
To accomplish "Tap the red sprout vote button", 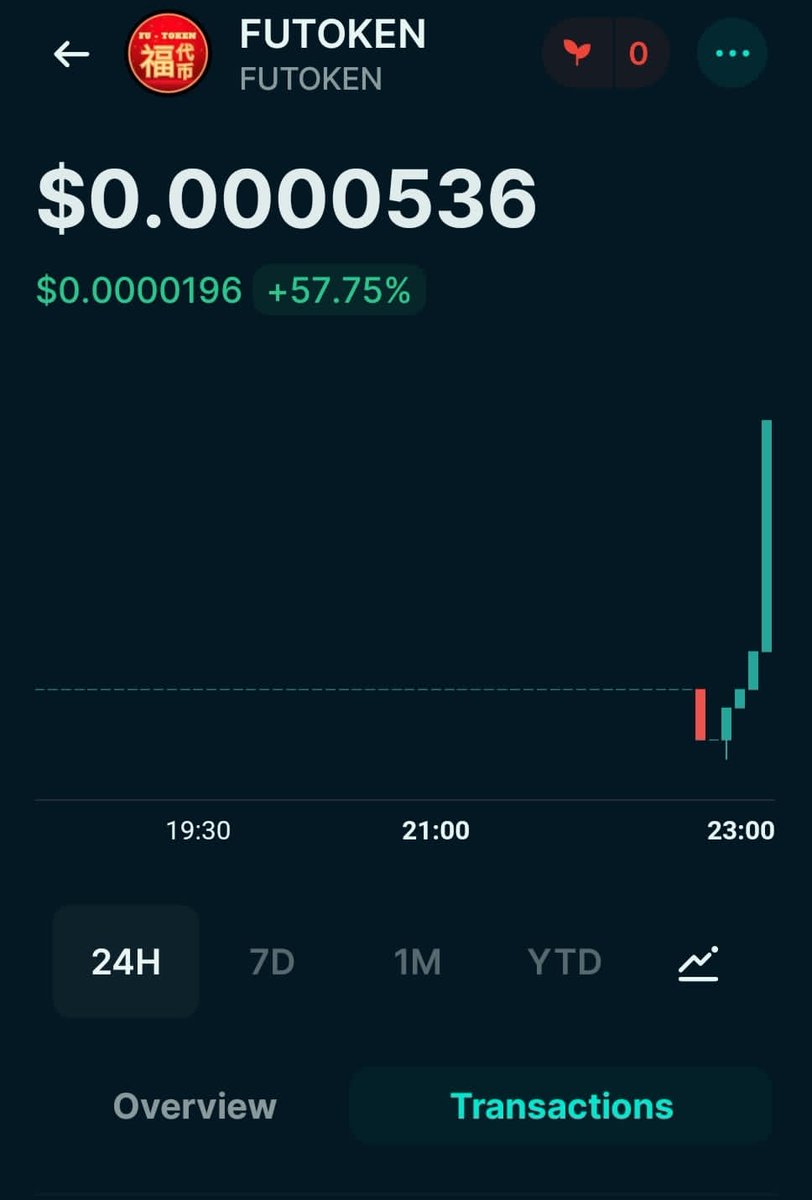I will tap(577, 53).
